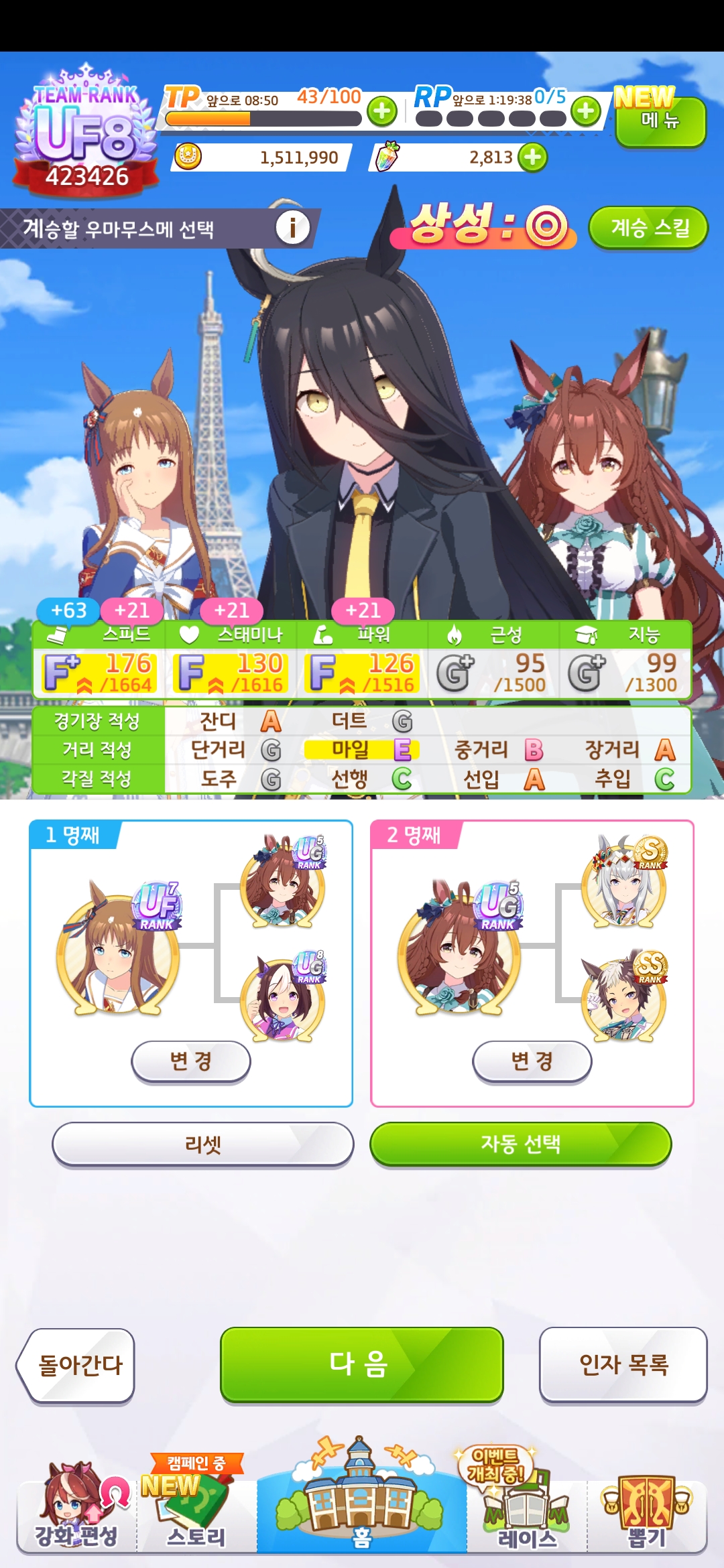The width and height of the screenshot is (724, 1568).
Task: Tap the plus icon to refill RP
Action: coord(586,111)
